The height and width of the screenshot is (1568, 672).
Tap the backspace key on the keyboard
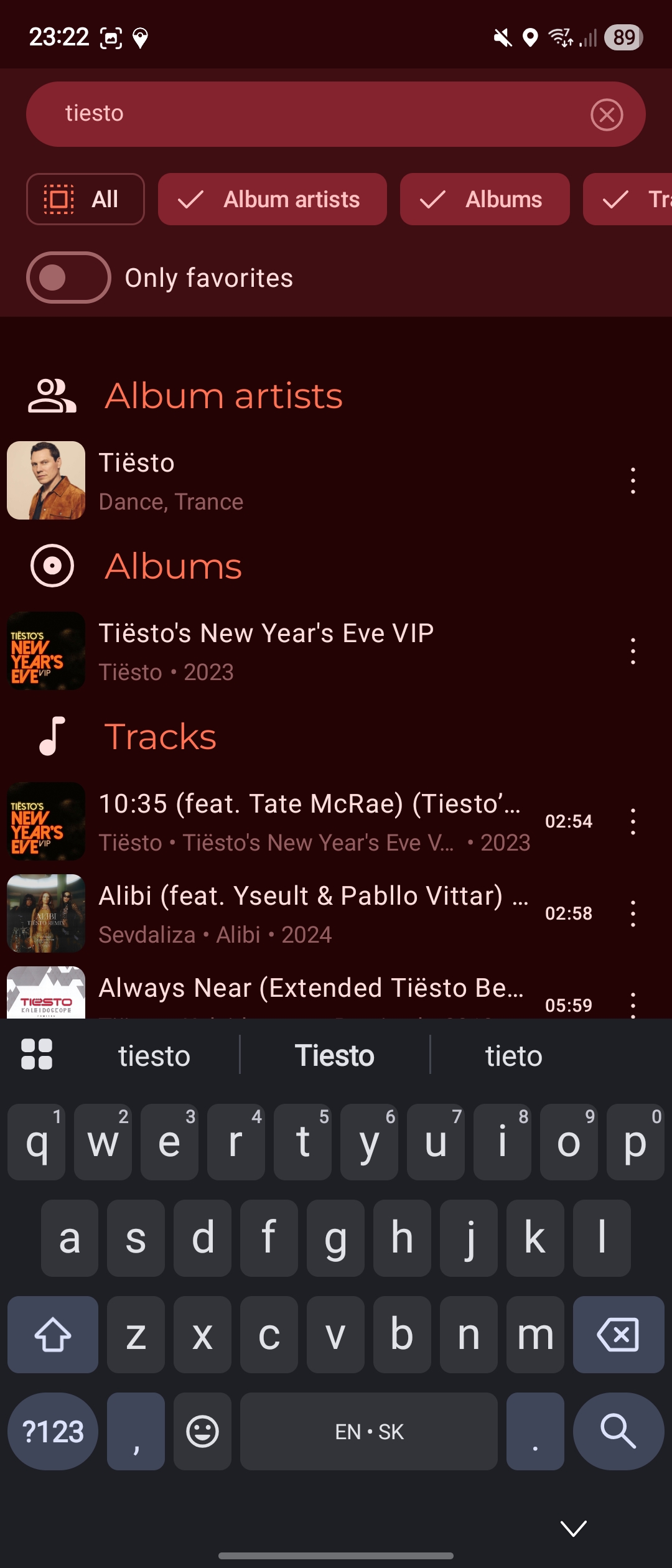[618, 1335]
